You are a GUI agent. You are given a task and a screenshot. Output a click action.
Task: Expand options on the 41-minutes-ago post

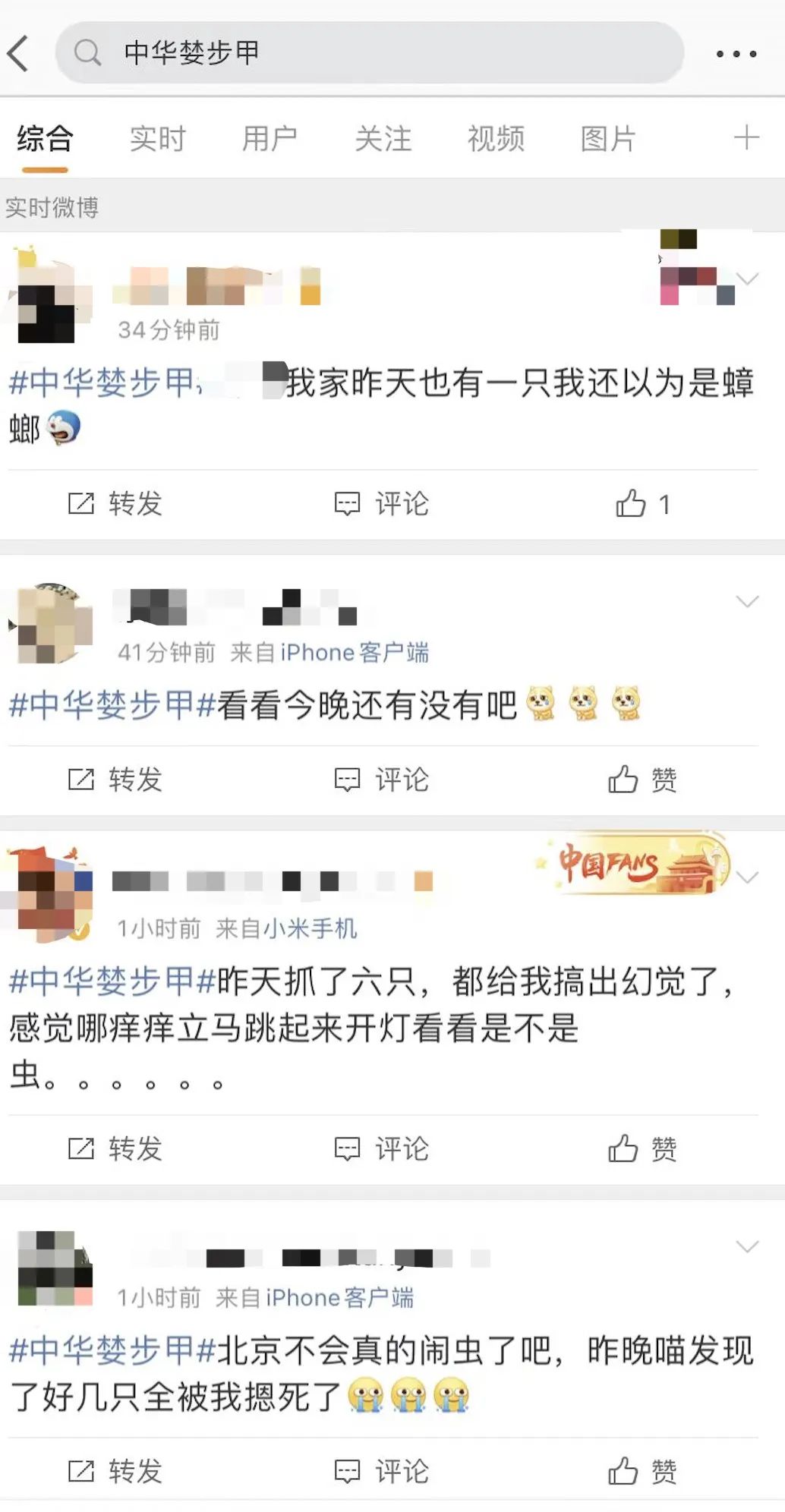pos(748,602)
